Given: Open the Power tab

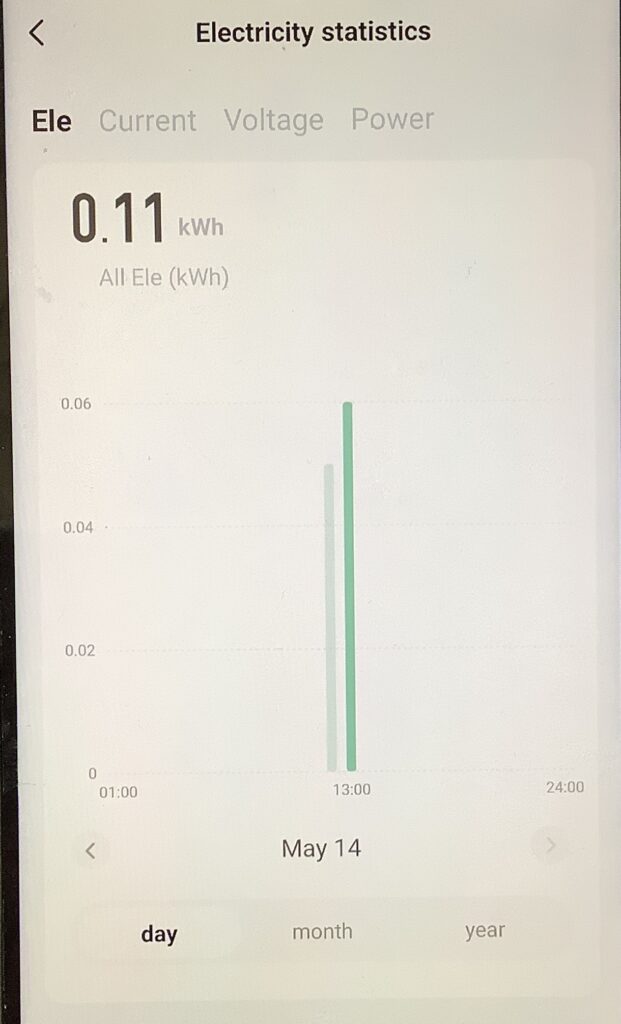Looking at the screenshot, I should 392,119.
